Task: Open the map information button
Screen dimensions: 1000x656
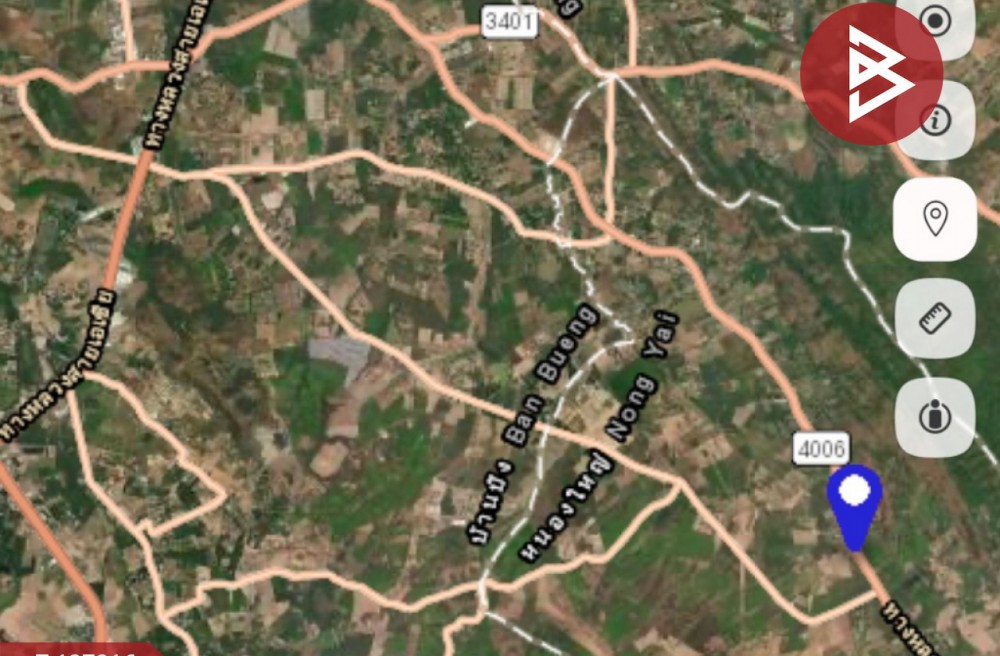Action: pyautogui.click(x=935, y=121)
